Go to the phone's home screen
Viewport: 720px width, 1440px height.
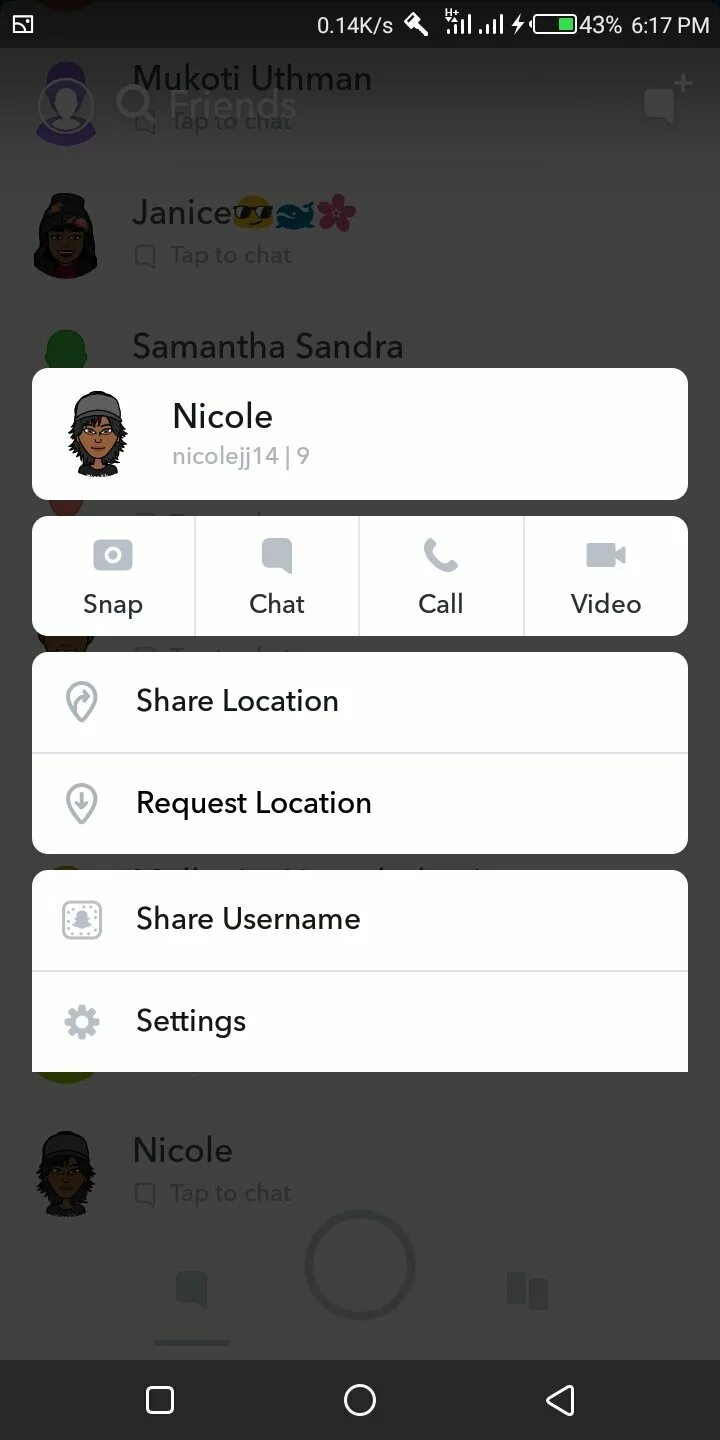(360, 1400)
